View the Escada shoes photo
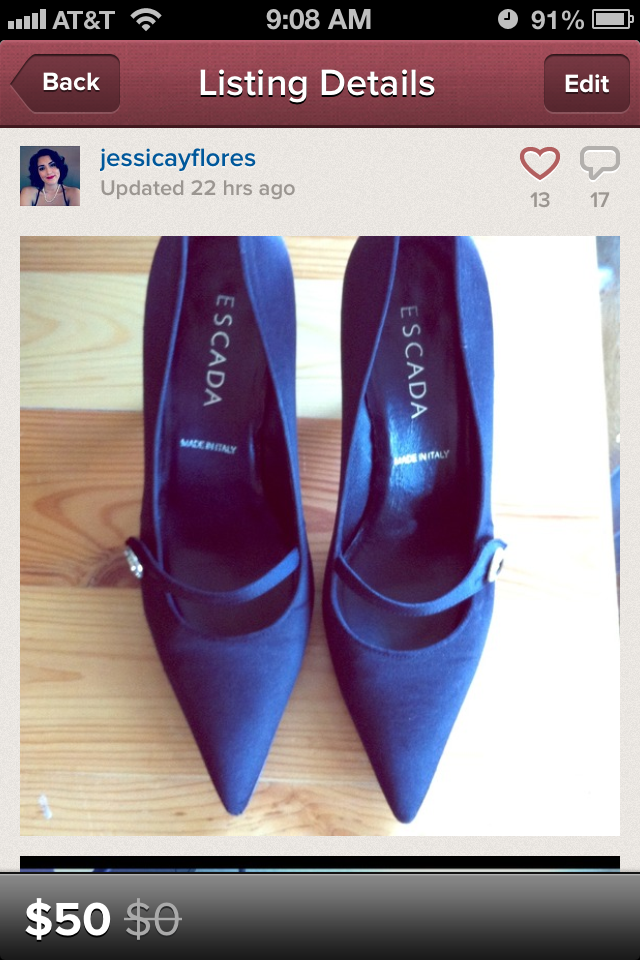The image size is (640, 960). pyautogui.click(x=320, y=535)
